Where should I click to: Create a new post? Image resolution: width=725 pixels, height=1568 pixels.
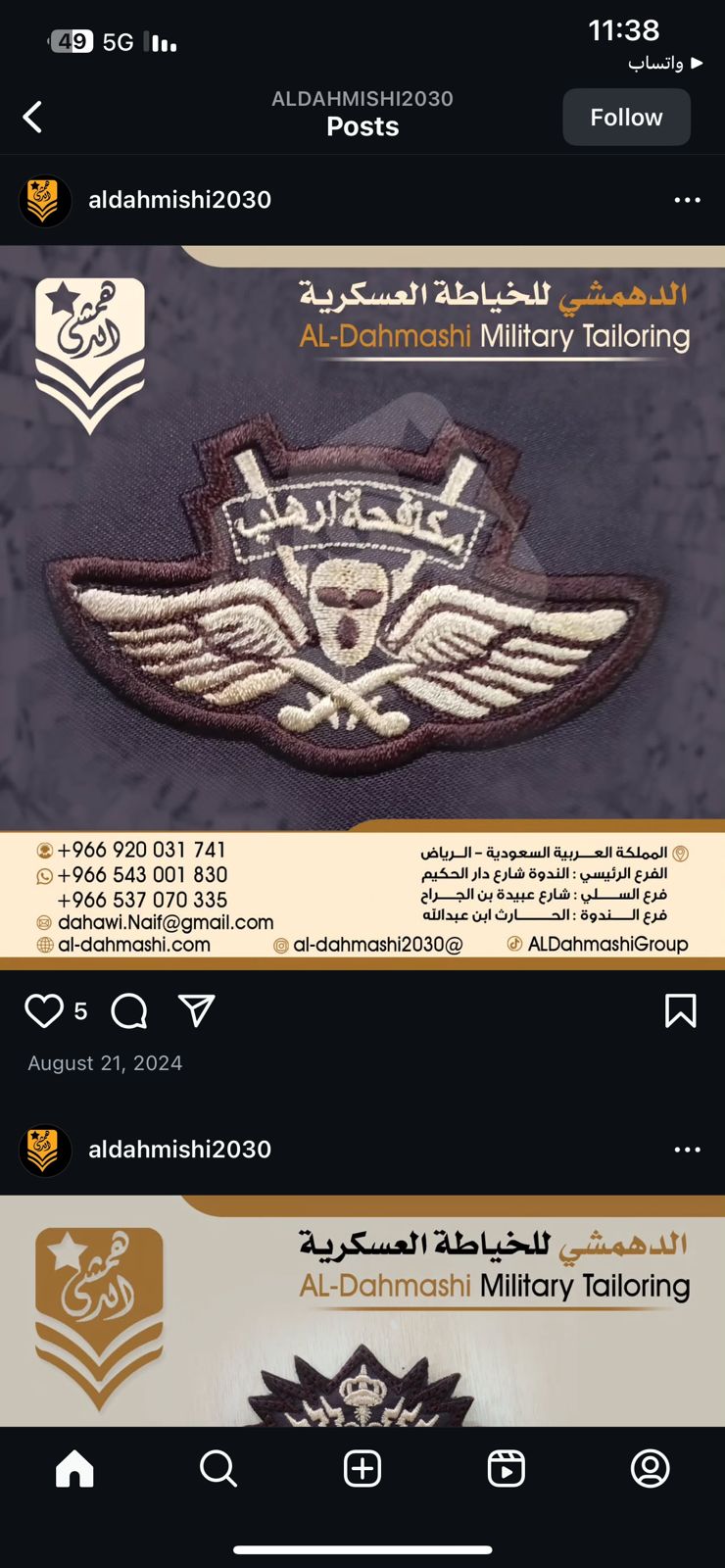pos(362,1468)
